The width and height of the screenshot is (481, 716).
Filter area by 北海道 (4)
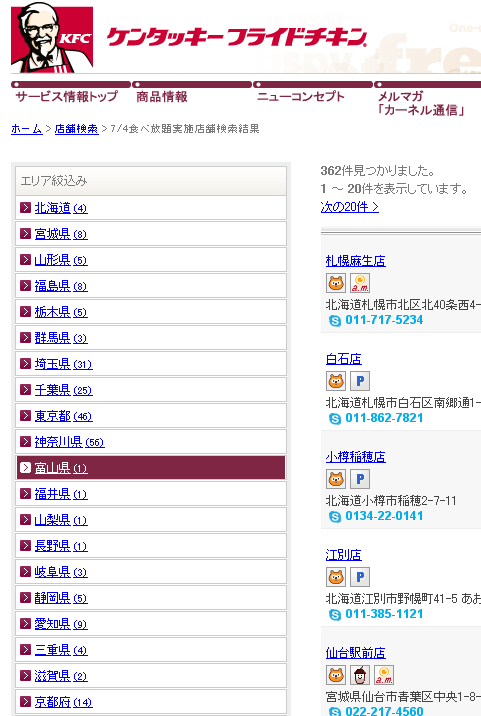pos(61,208)
